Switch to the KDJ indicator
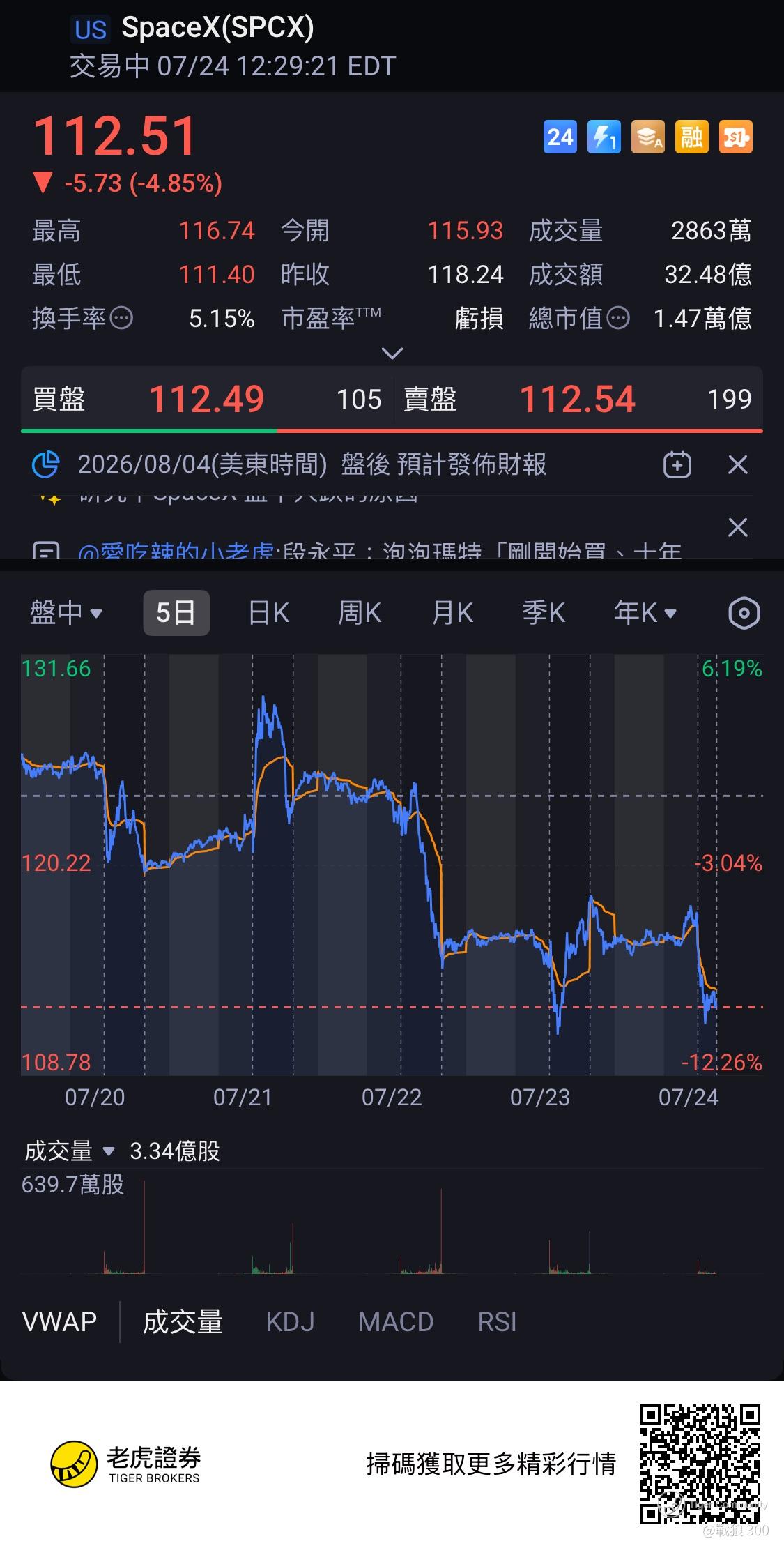The image size is (784, 1548). (x=290, y=1321)
